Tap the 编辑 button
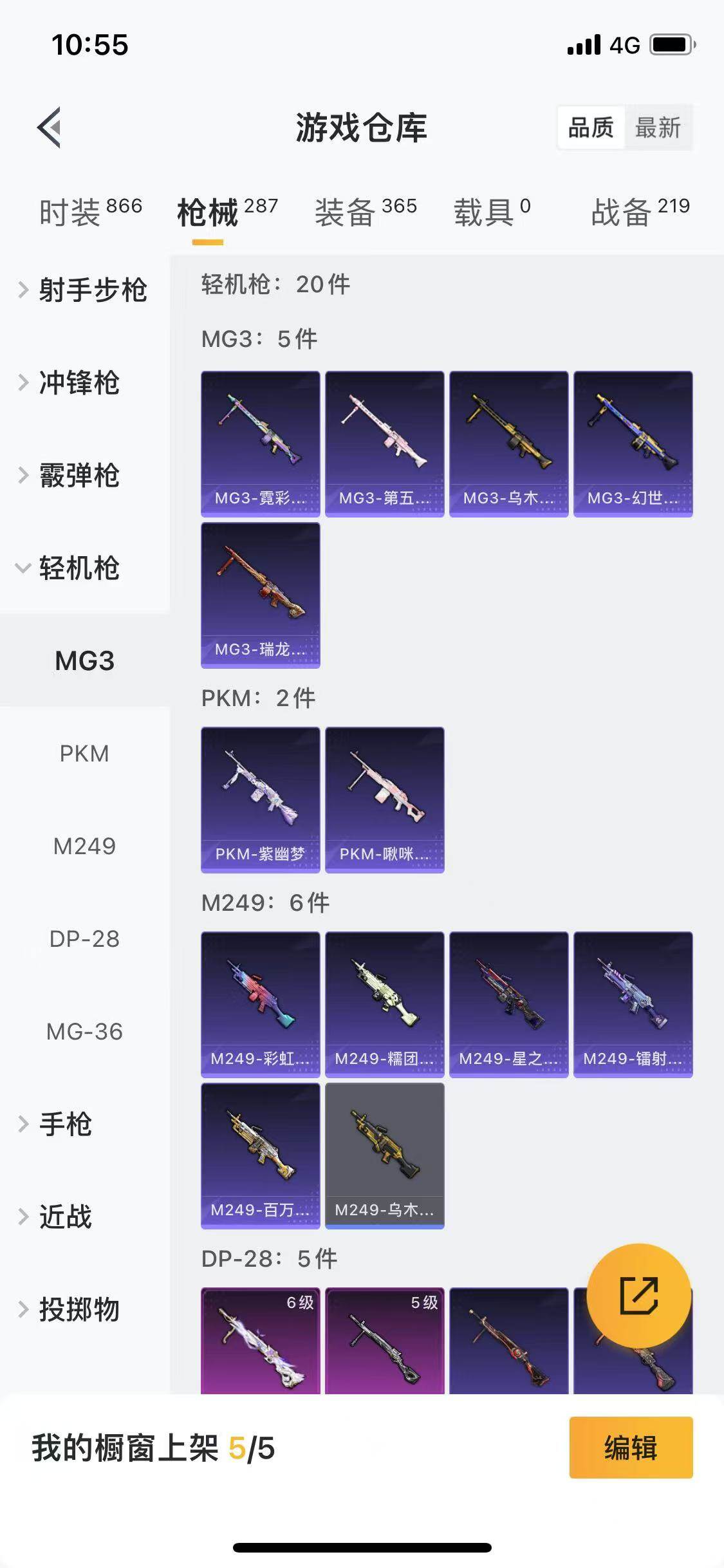724x1568 pixels. point(631,1448)
